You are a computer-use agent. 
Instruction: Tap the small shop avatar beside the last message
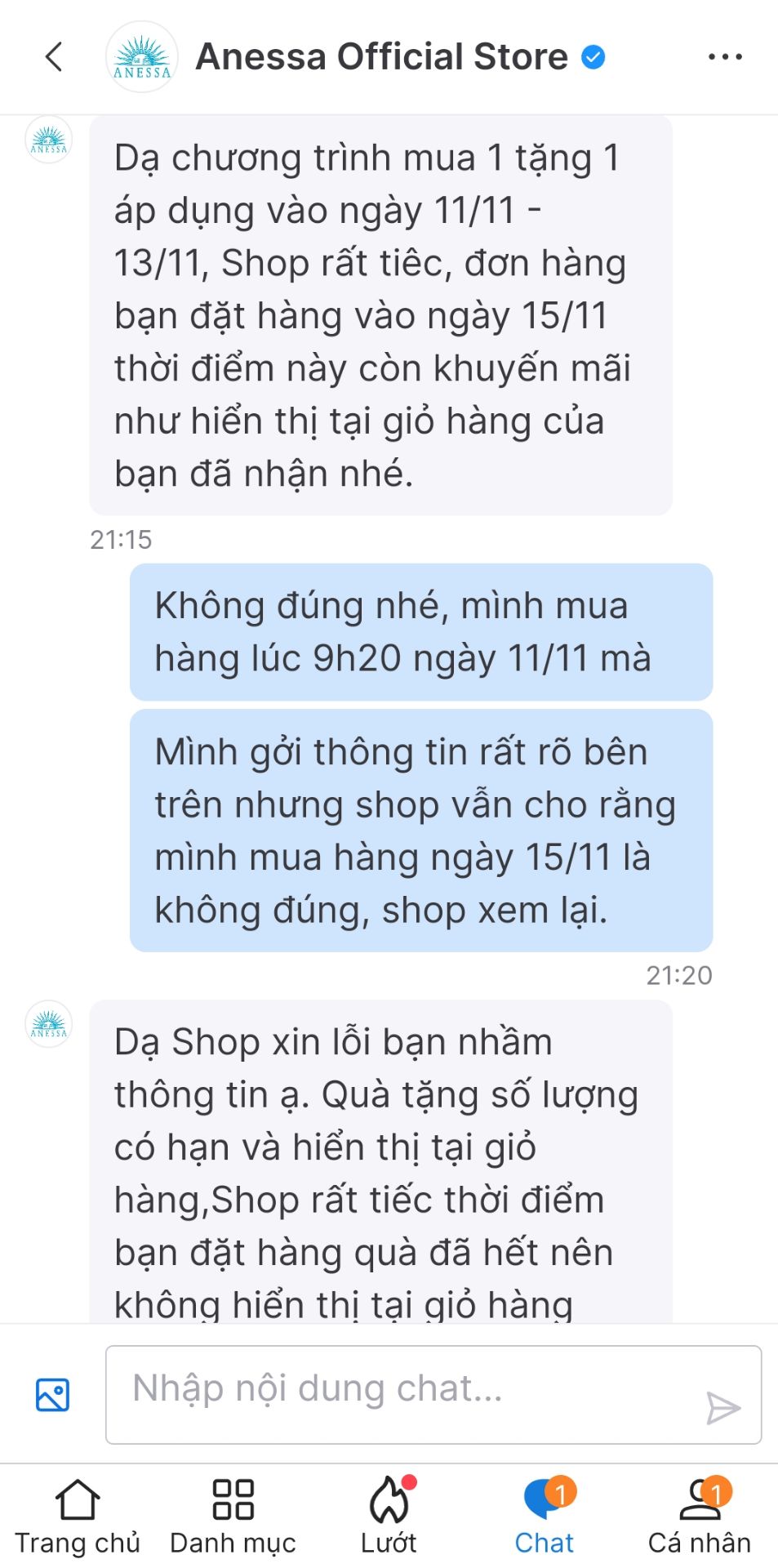point(47,1022)
